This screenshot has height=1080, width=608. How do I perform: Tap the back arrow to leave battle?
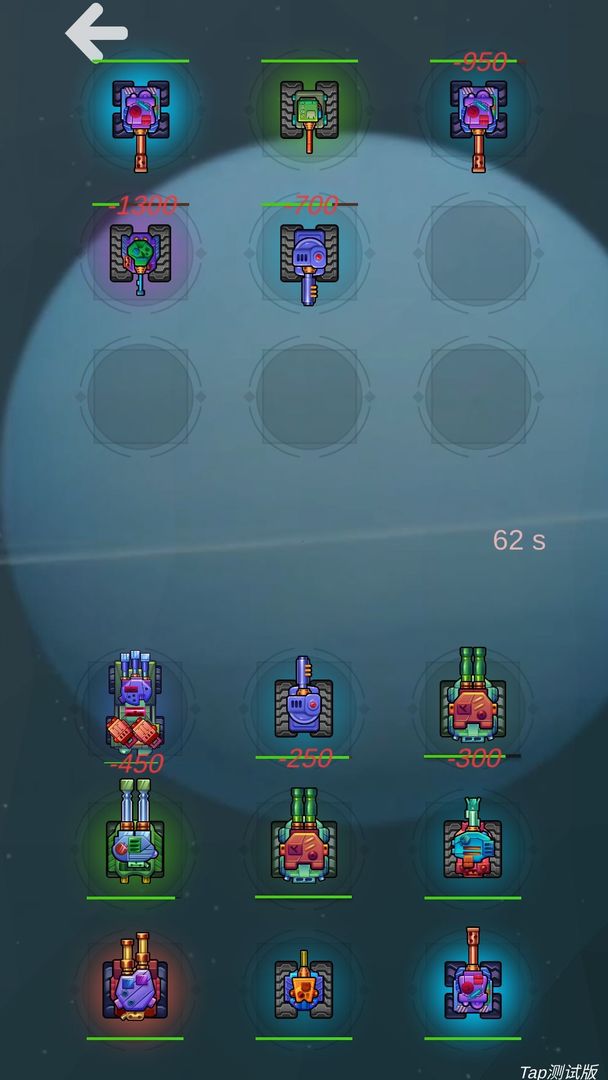coord(96,33)
